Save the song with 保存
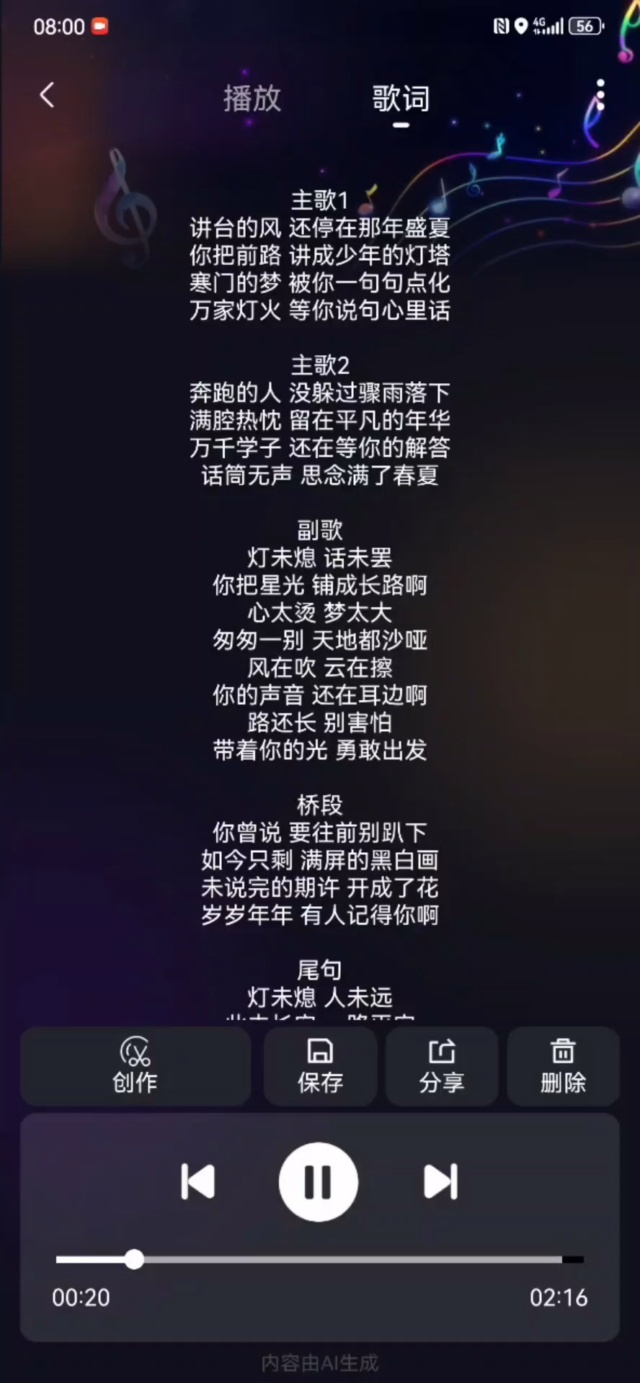 click(320, 1066)
